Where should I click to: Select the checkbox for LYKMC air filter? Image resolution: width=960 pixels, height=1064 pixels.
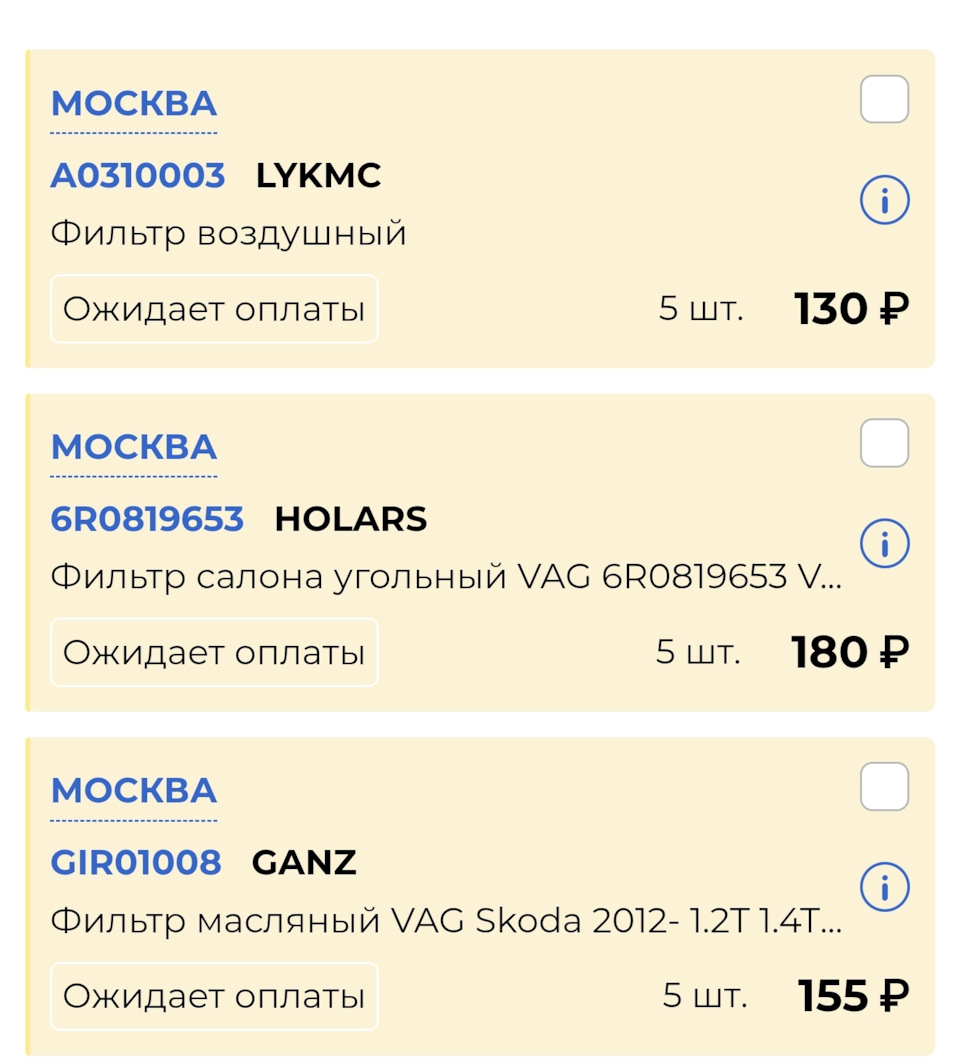(884, 100)
